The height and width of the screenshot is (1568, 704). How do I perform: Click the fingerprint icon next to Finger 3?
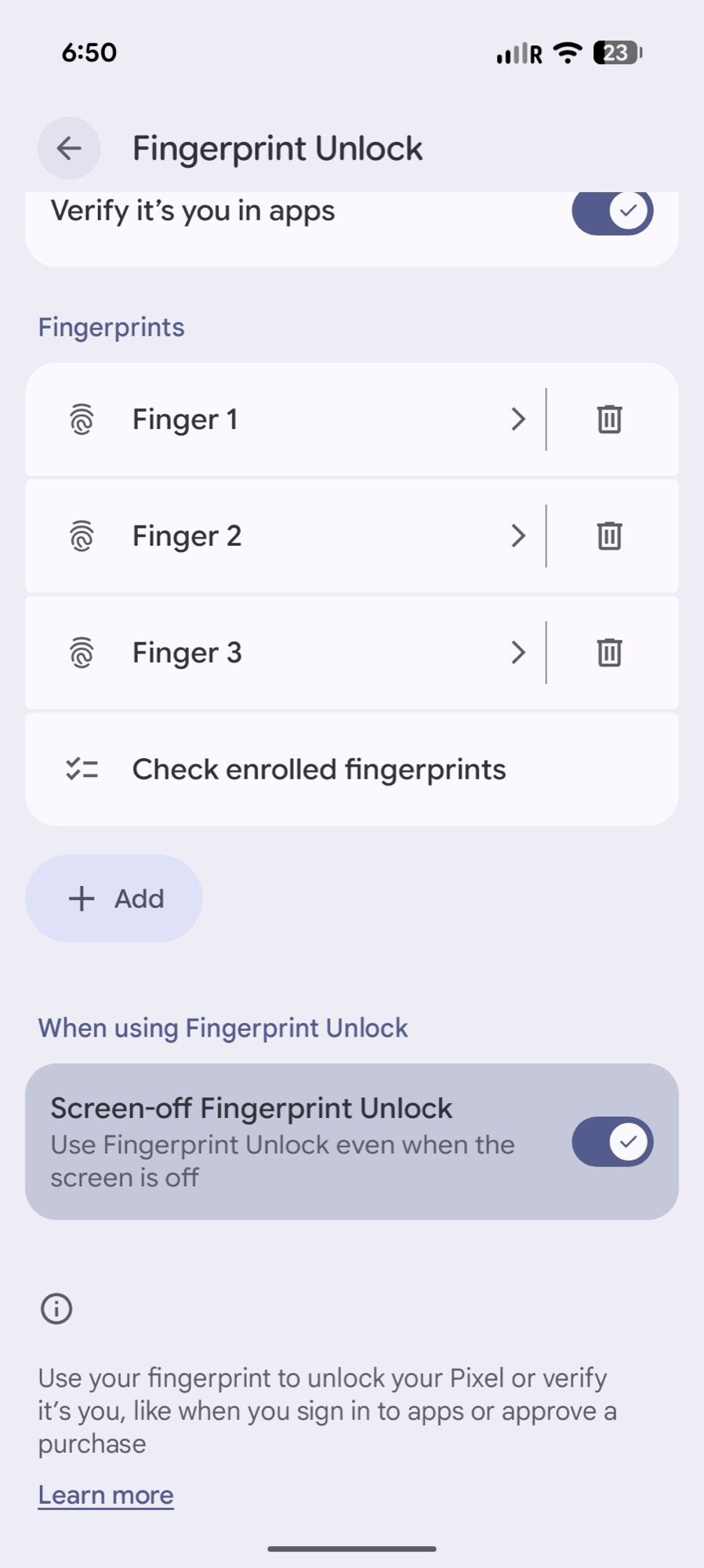click(82, 653)
